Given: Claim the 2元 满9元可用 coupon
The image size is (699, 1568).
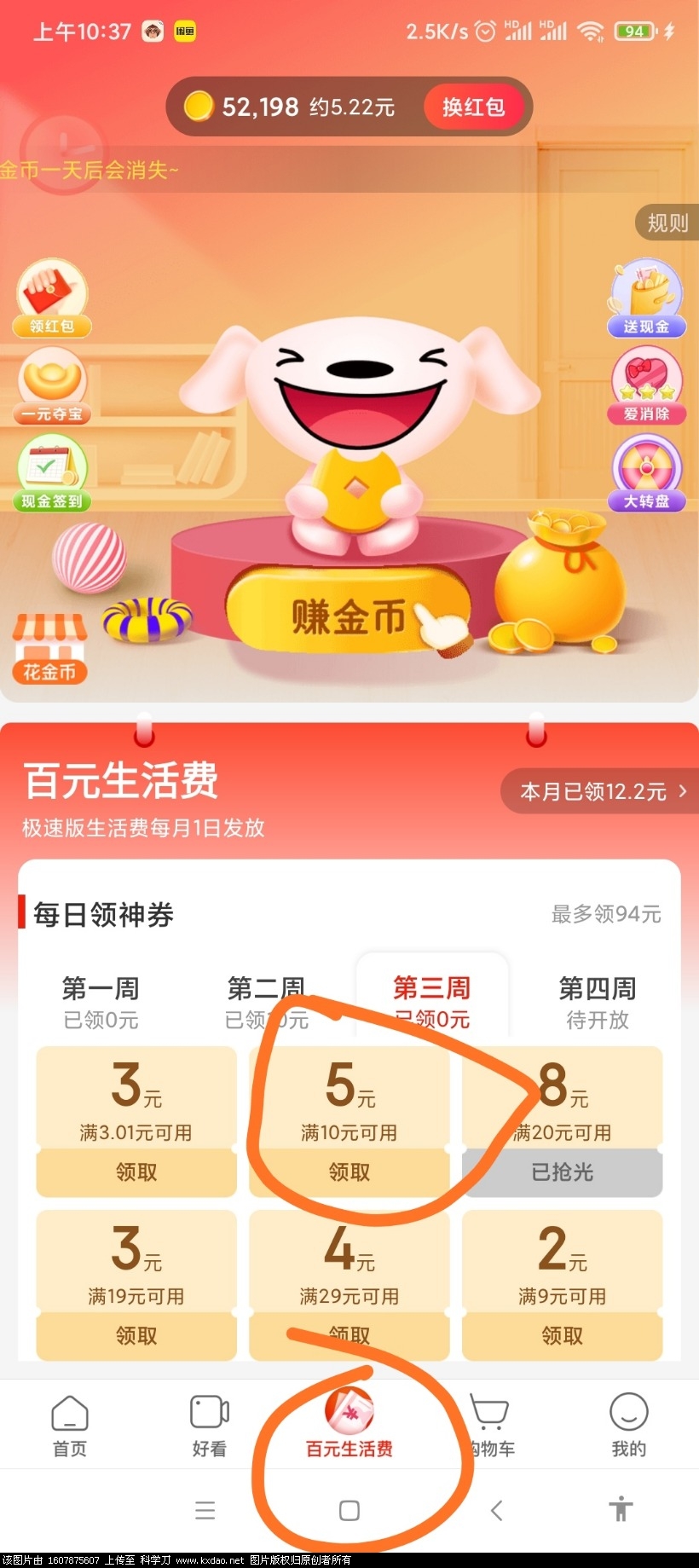Looking at the screenshot, I should coord(562,1335).
